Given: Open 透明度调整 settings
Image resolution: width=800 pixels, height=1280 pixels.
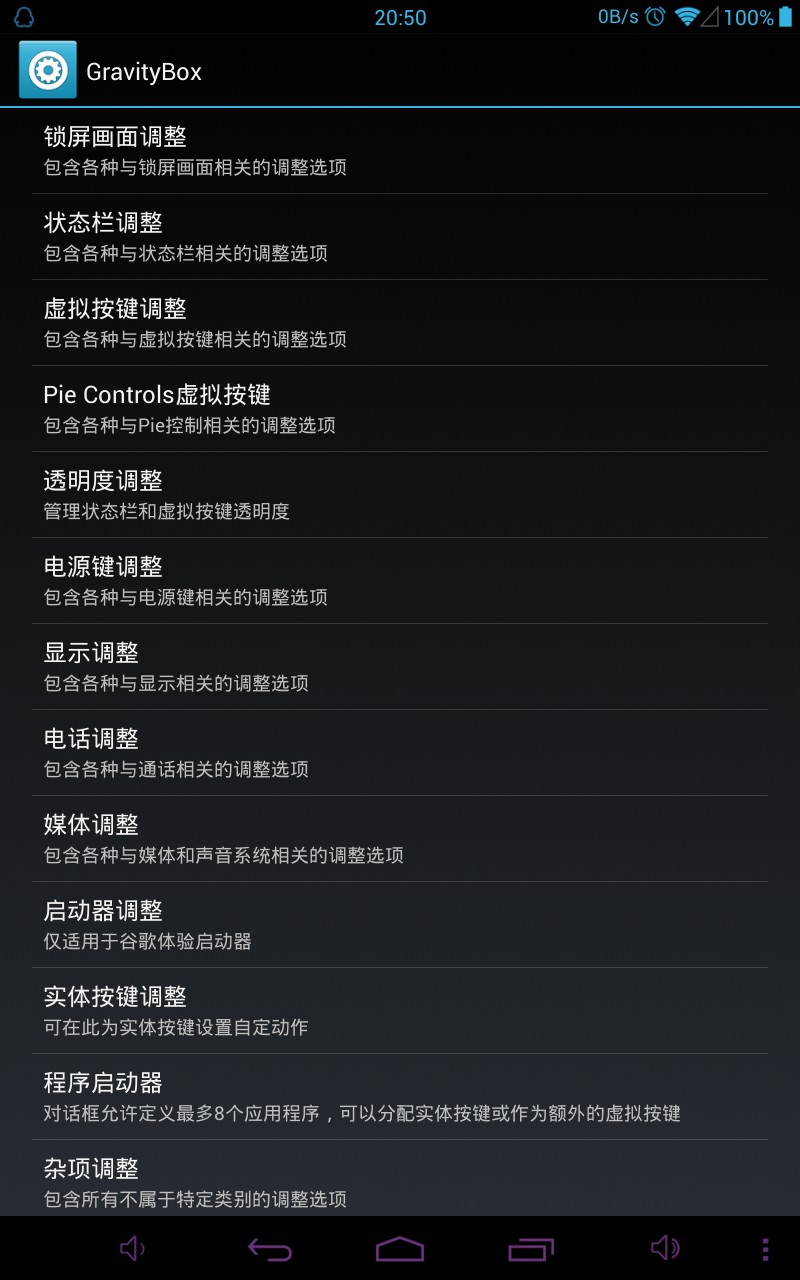Looking at the screenshot, I should 400,494.
